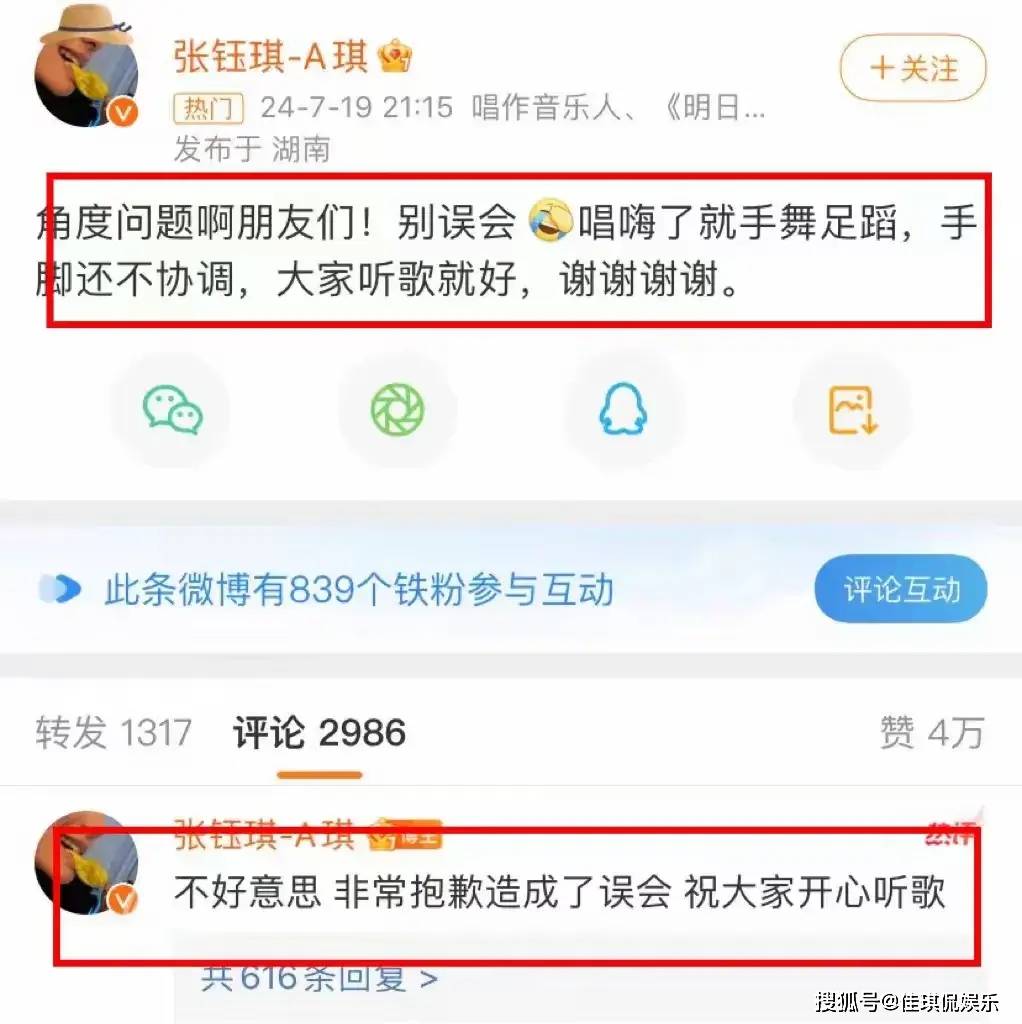This screenshot has height=1024, width=1022.
Task: Open the post author's profile avatar
Action: click(86, 78)
